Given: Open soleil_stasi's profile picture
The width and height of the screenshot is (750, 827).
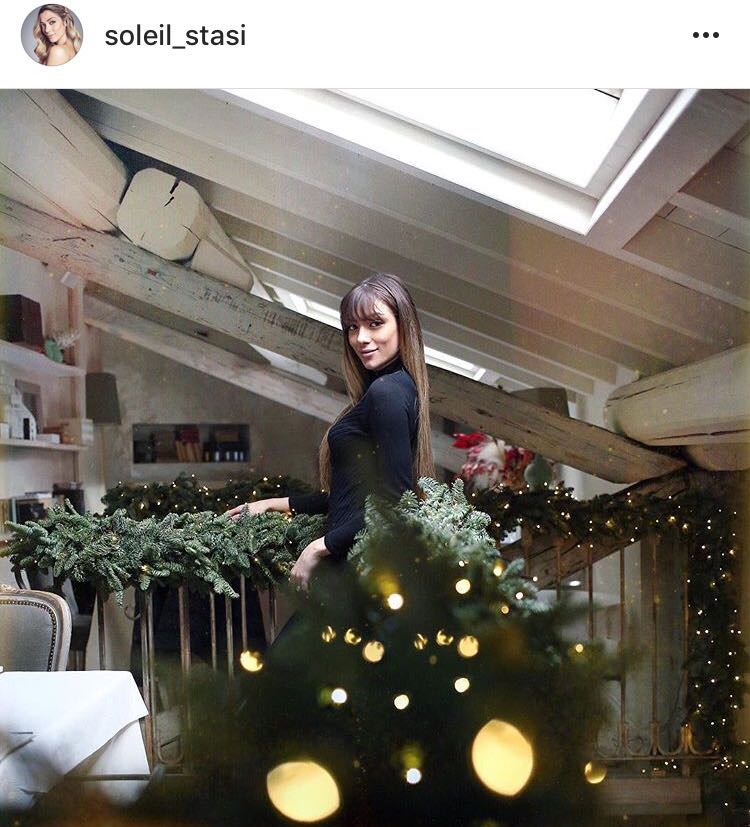Looking at the screenshot, I should pyautogui.click(x=52, y=36).
